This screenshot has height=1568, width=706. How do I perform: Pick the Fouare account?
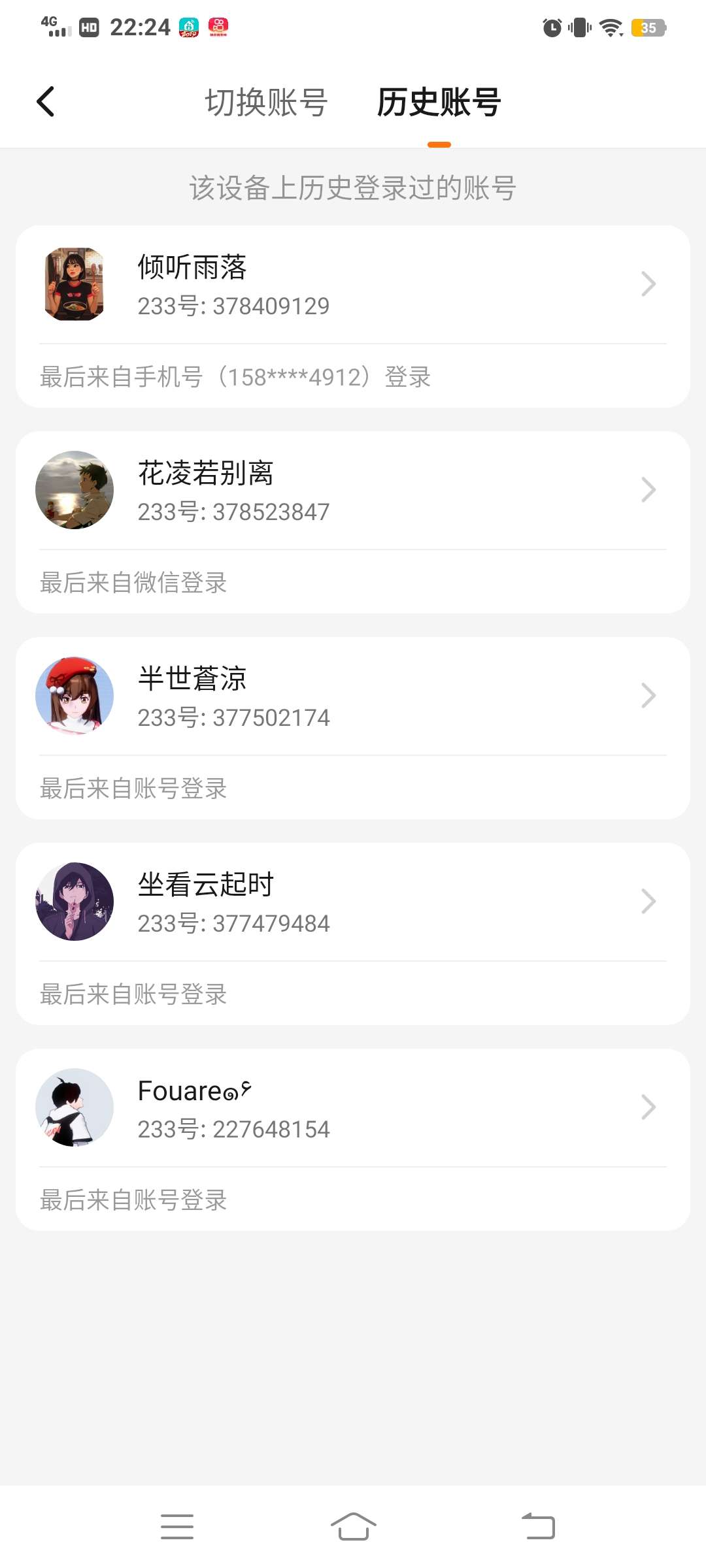353,1109
